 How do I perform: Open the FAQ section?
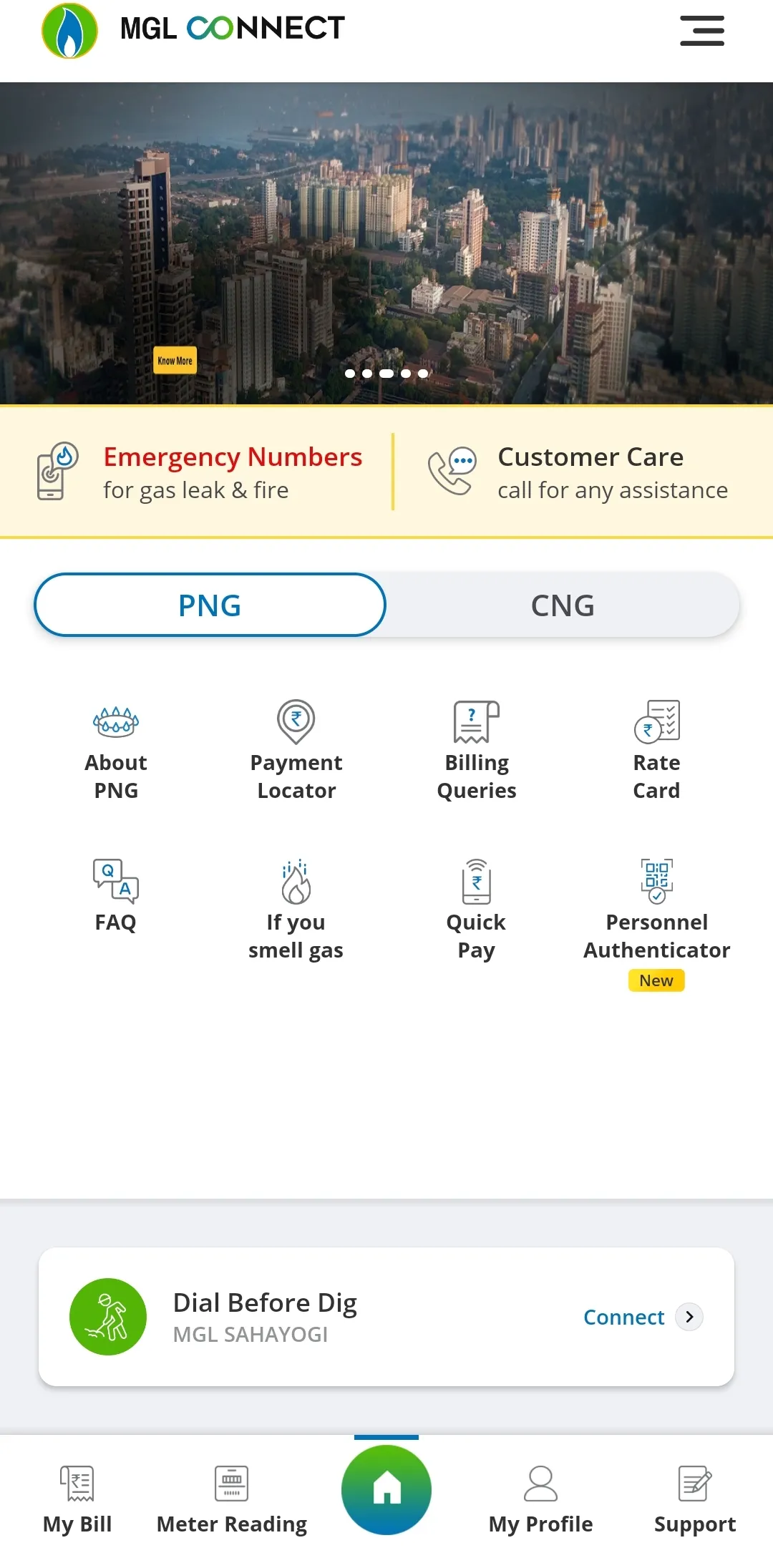pos(116,896)
